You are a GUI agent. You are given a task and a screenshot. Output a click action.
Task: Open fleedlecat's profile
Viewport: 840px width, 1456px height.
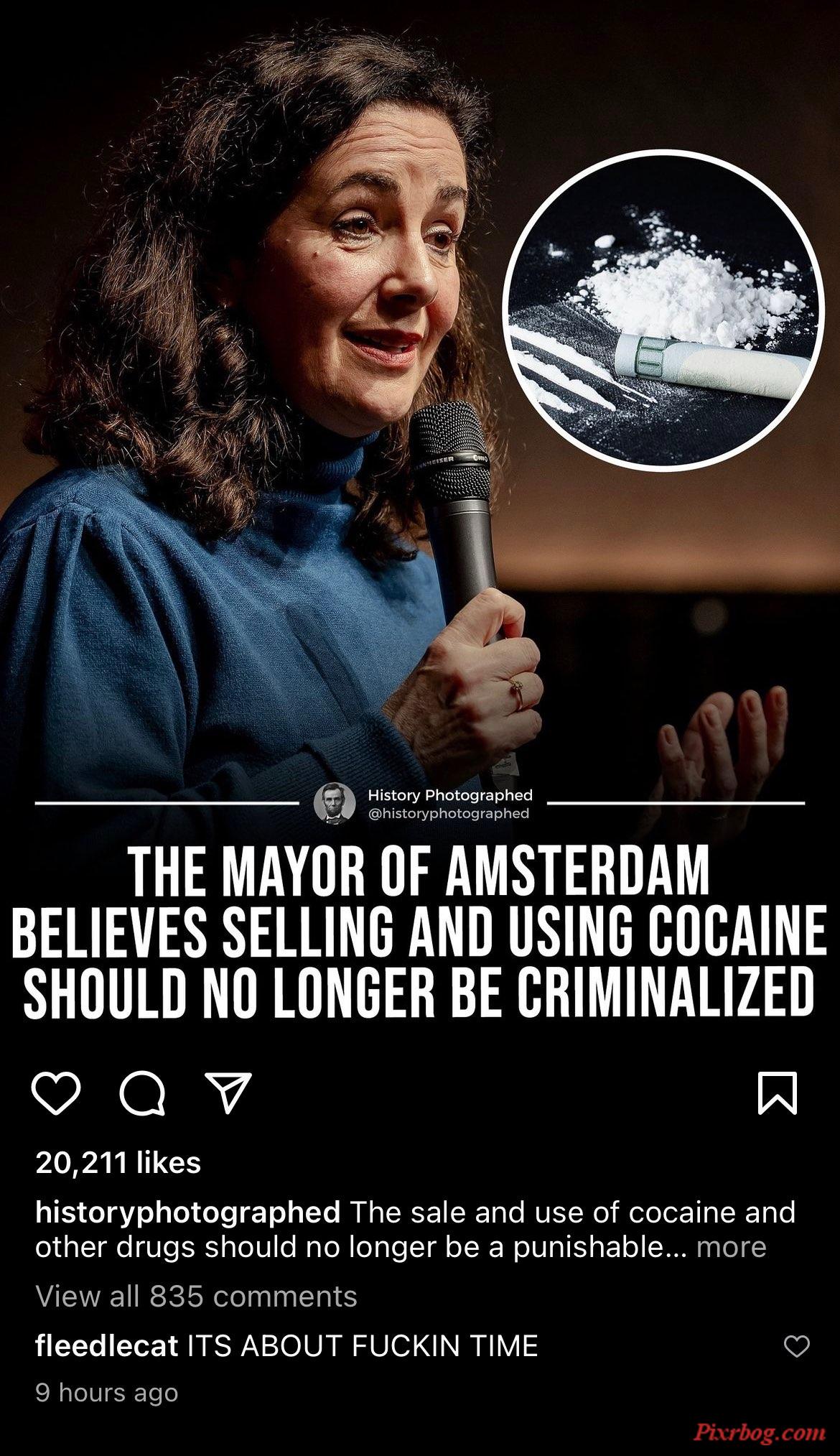pos(106,1345)
